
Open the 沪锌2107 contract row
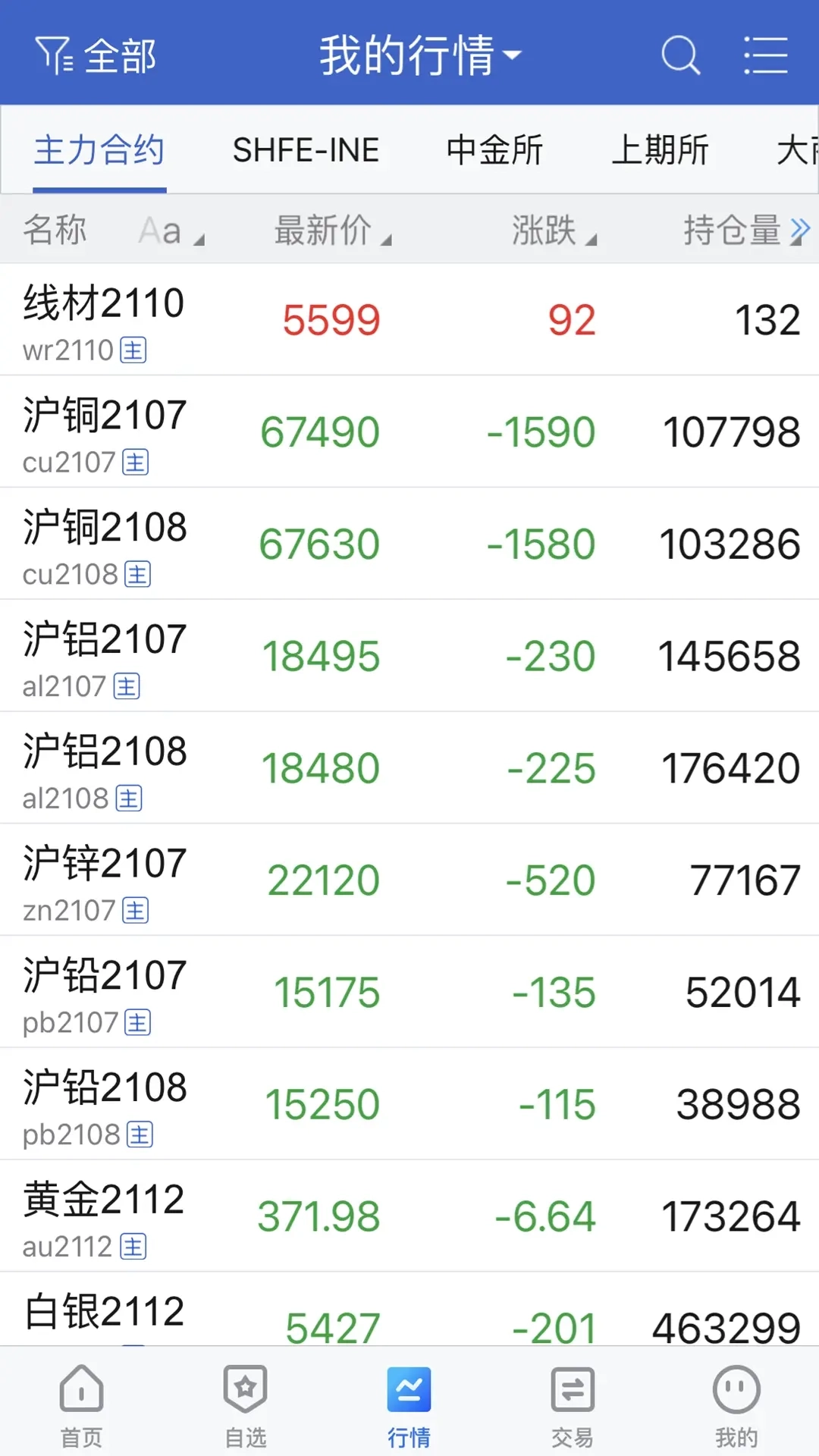click(x=409, y=880)
